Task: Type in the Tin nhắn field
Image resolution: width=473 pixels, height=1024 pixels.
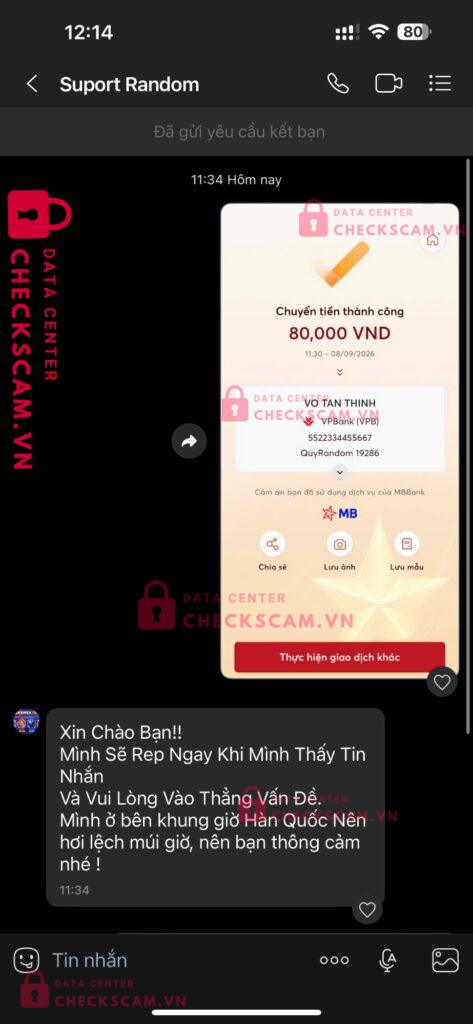Action: point(176,960)
